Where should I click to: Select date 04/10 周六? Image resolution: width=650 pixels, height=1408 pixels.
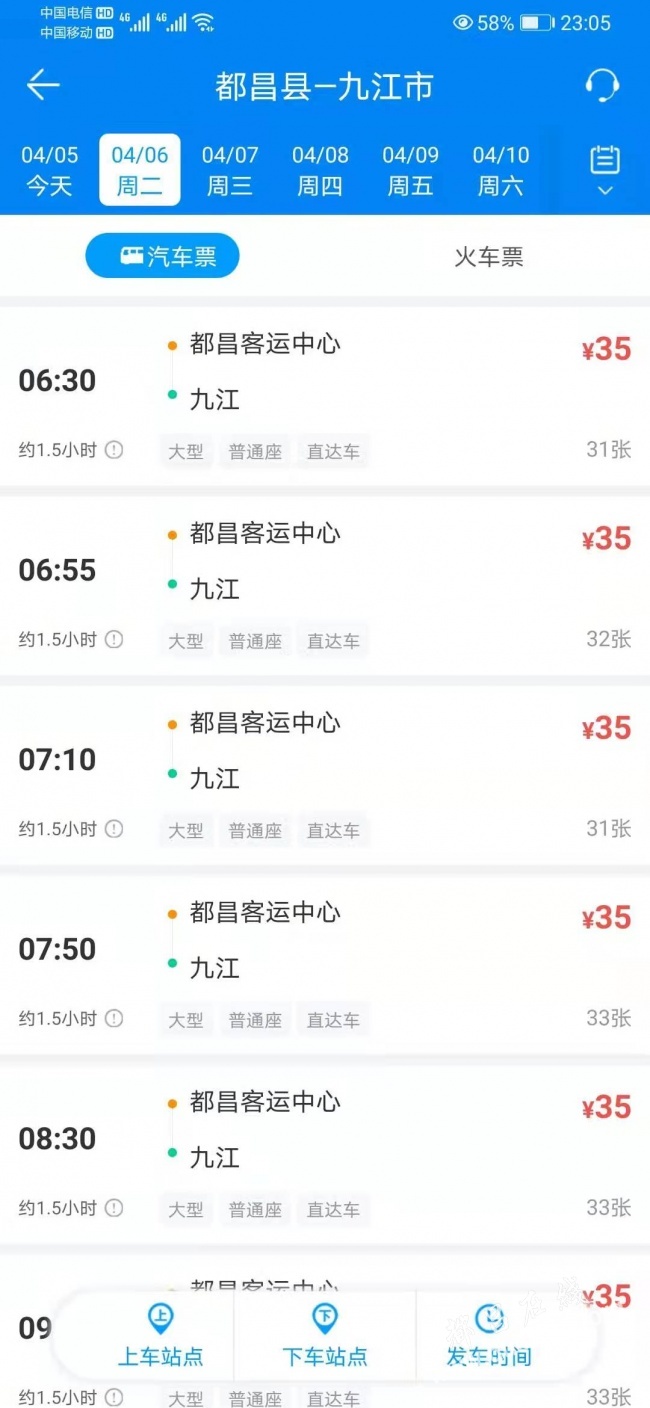[x=501, y=170]
